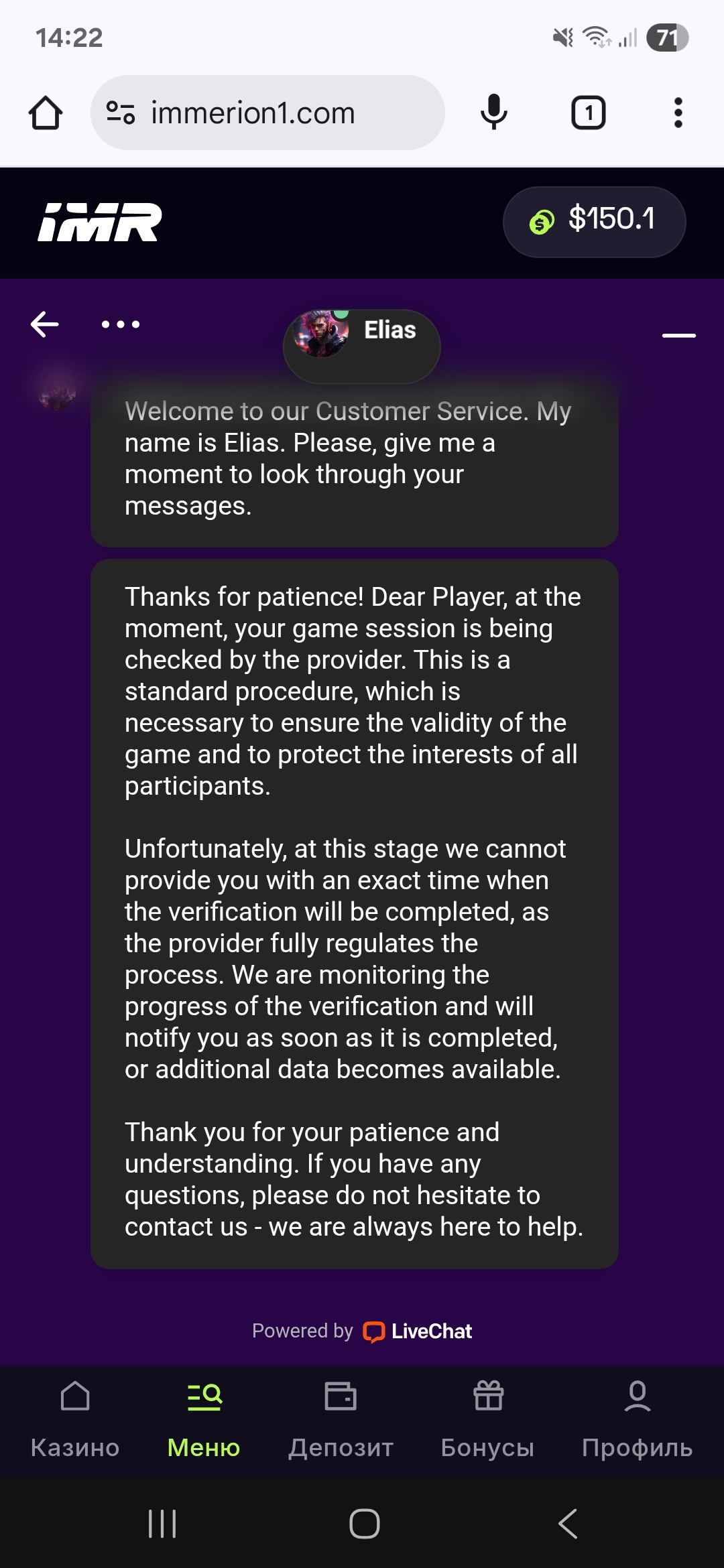Minimize the live chat window
This screenshot has width=724, height=1568.
point(678,335)
